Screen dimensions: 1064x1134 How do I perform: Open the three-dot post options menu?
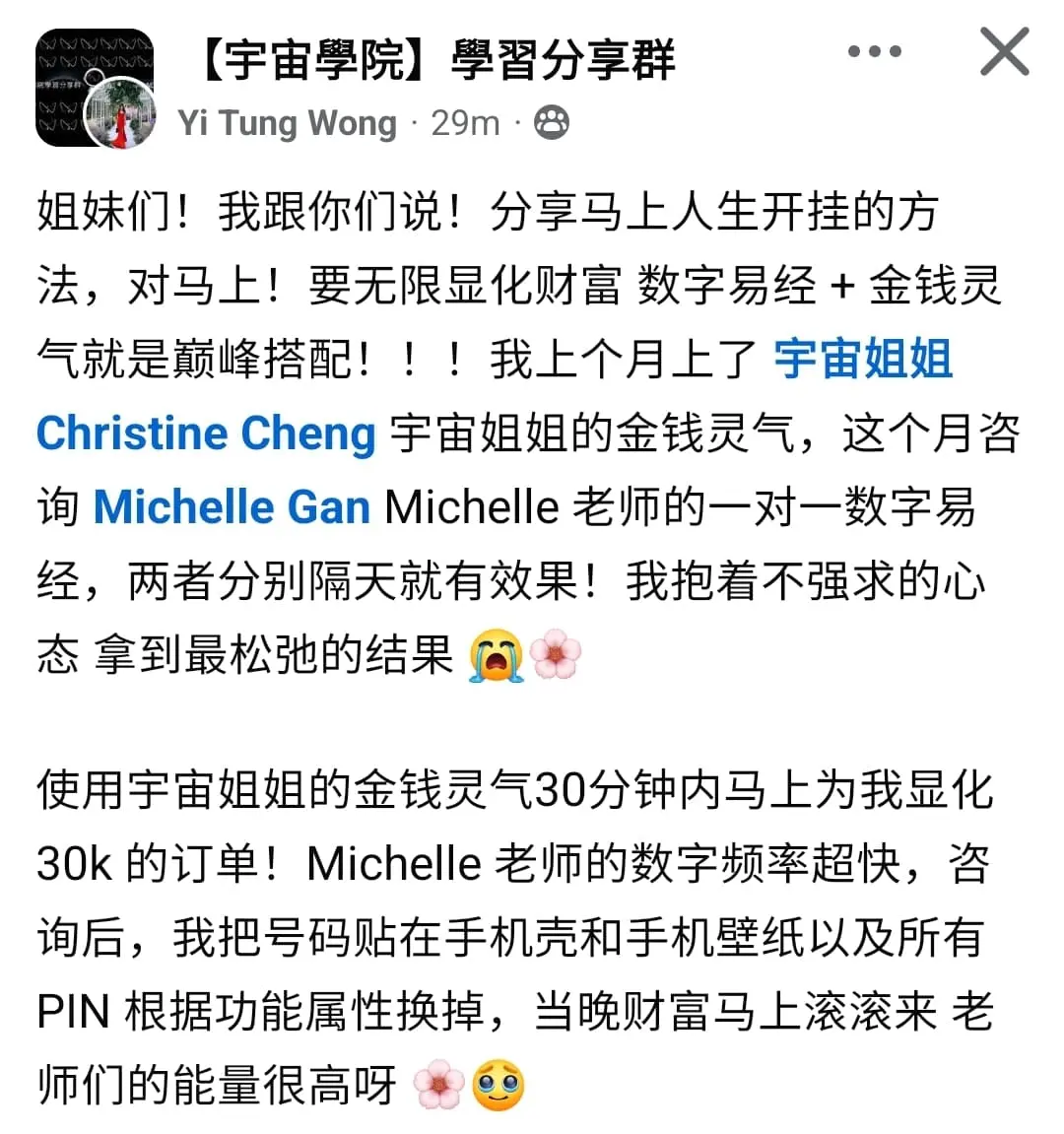click(874, 52)
